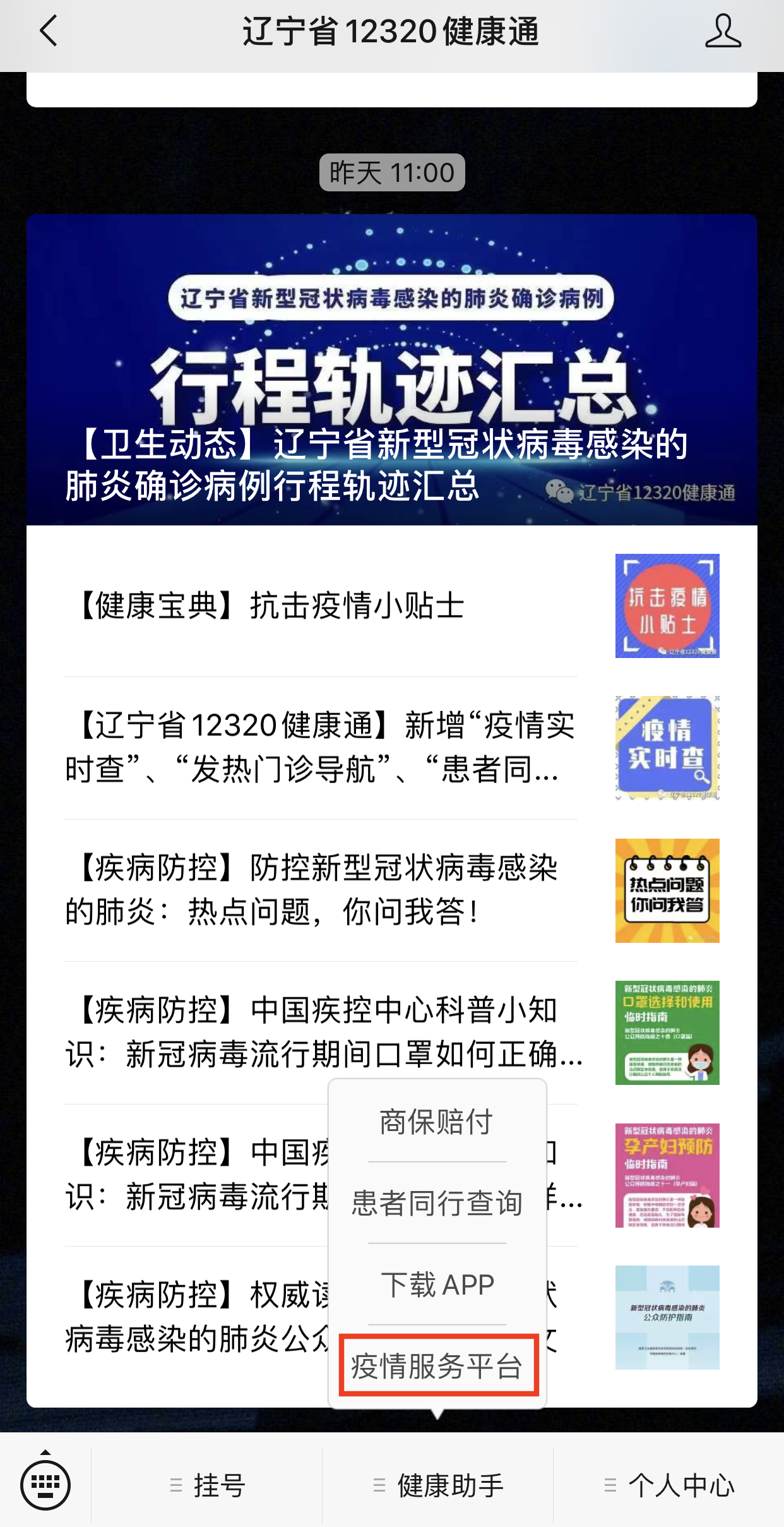Go back from 辽宁省12320健康通 chat

click(49, 32)
